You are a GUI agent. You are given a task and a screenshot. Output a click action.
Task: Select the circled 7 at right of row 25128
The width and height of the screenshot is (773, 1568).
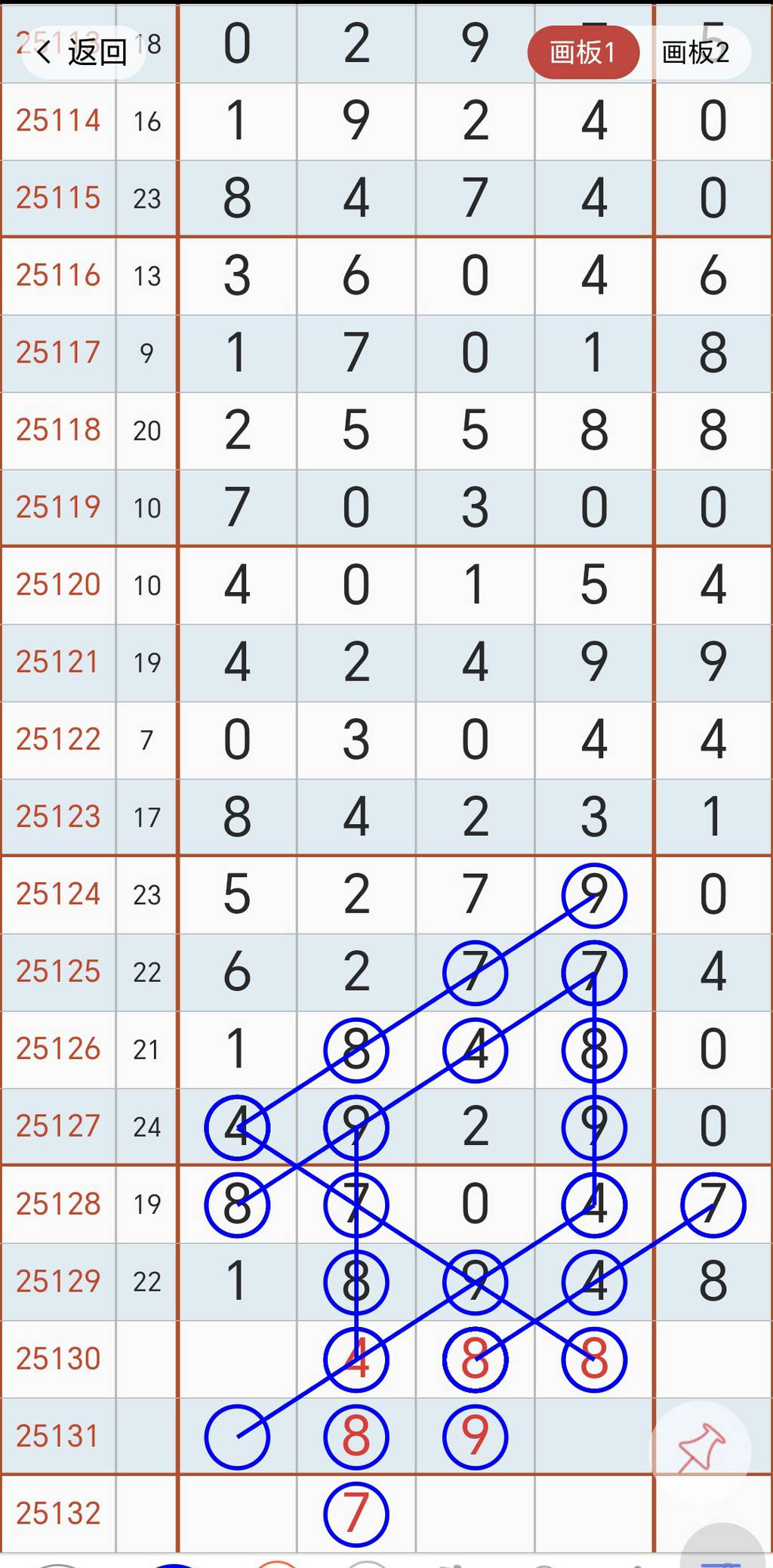[x=711, y=1205]
